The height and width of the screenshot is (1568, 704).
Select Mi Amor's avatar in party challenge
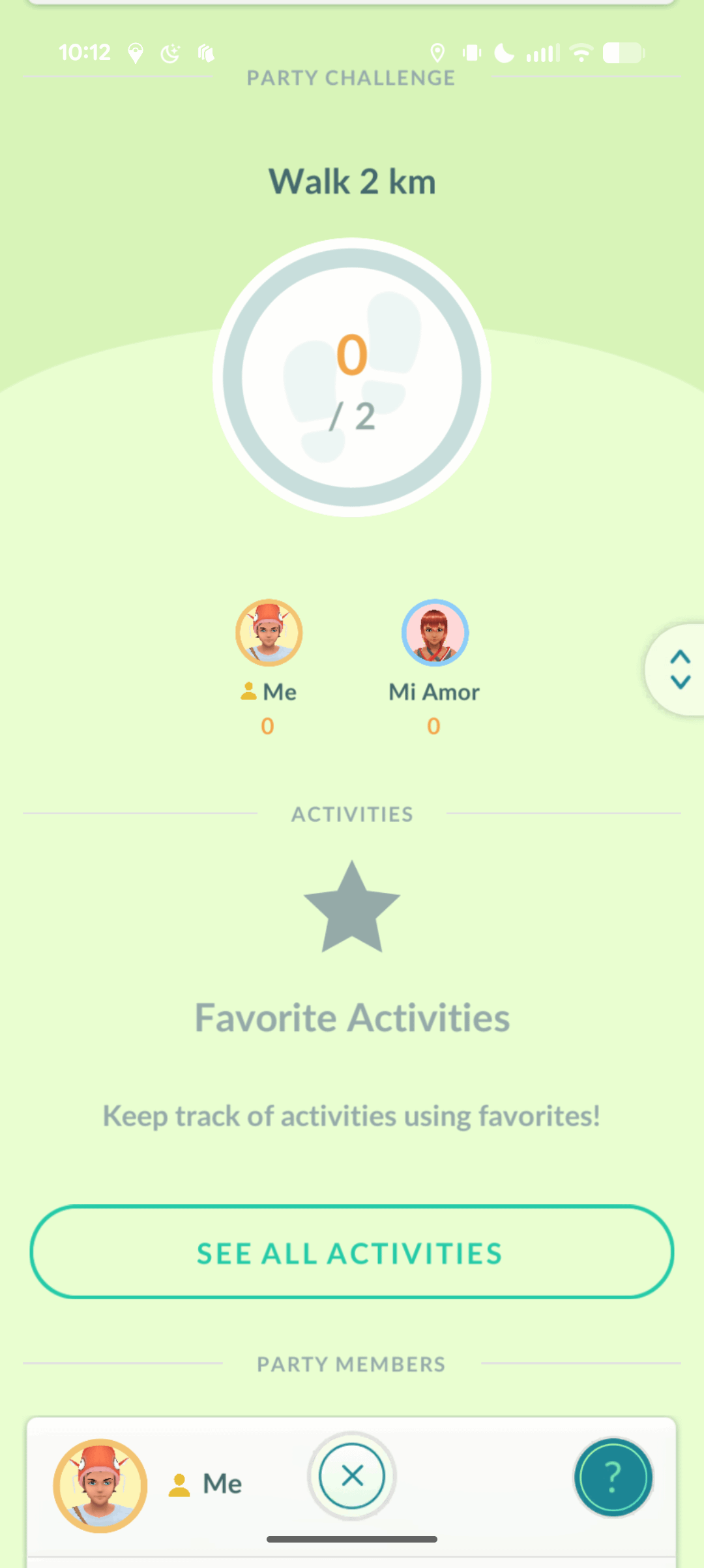pyautogui.click(x=435, y=633)
